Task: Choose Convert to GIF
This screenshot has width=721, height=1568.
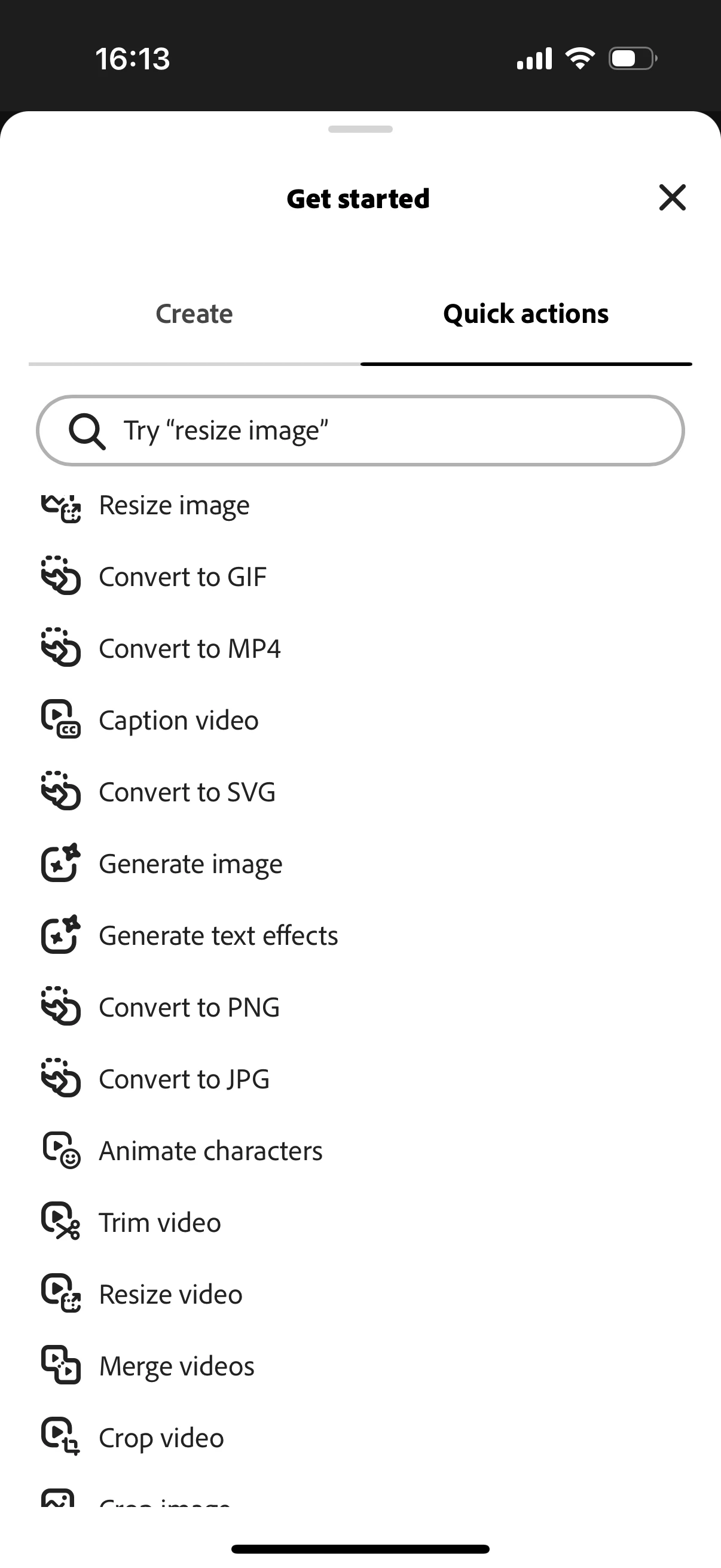Action: [x=182, y=577]
